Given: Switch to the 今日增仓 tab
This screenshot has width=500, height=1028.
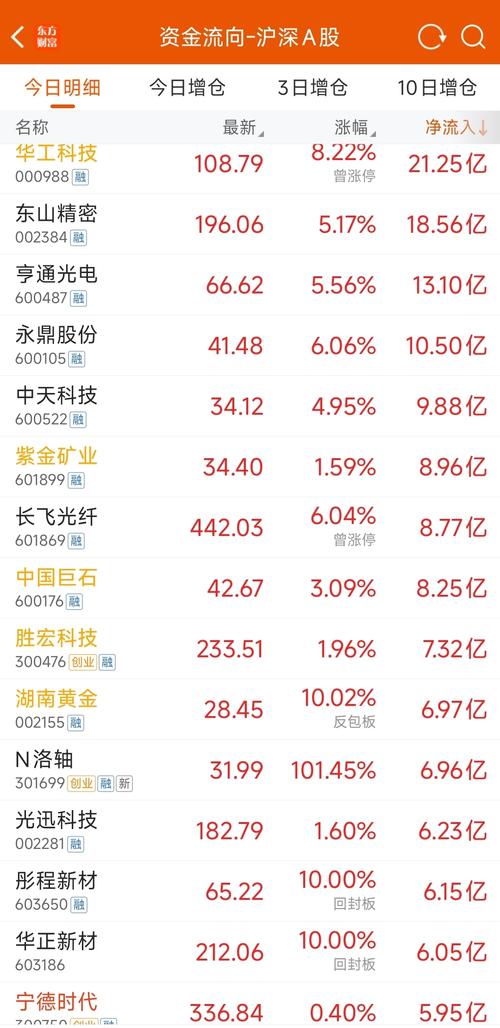Looking at the screenshot, I should 187,87.
